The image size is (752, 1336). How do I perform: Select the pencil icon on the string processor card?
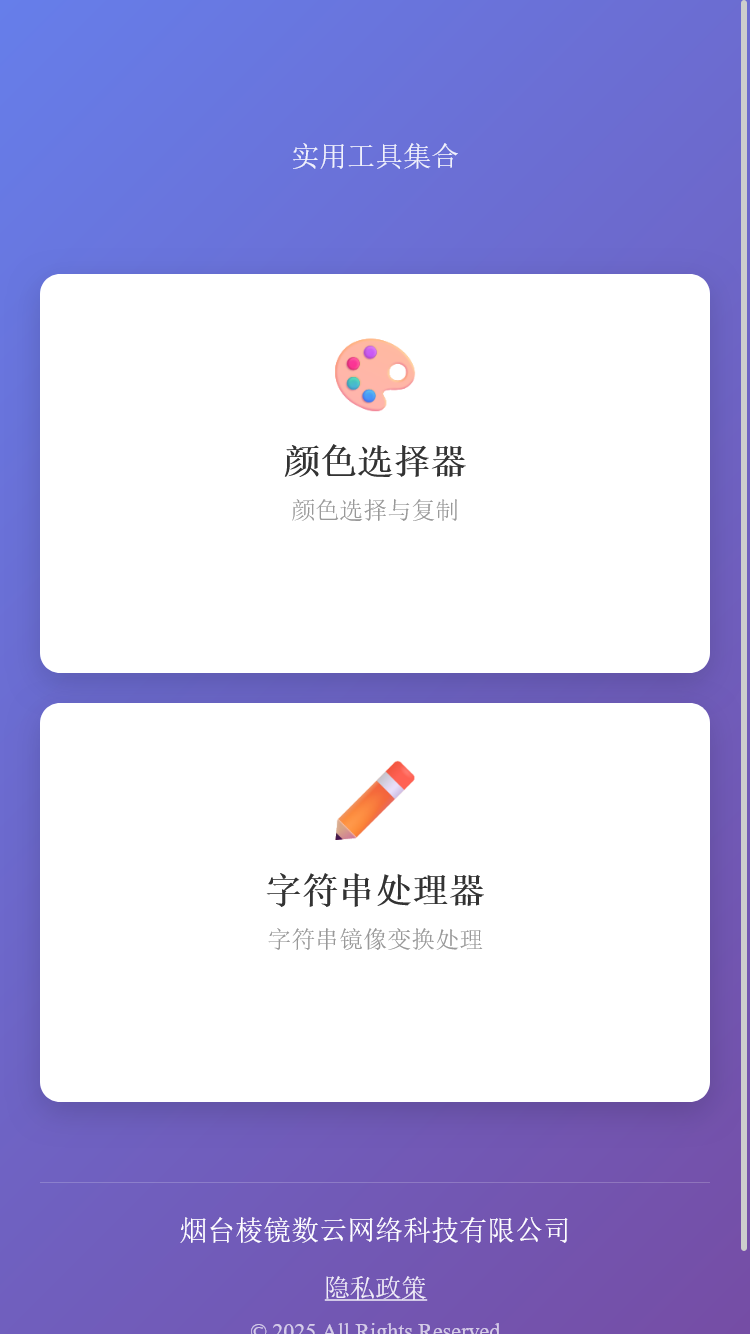(374, 800)
